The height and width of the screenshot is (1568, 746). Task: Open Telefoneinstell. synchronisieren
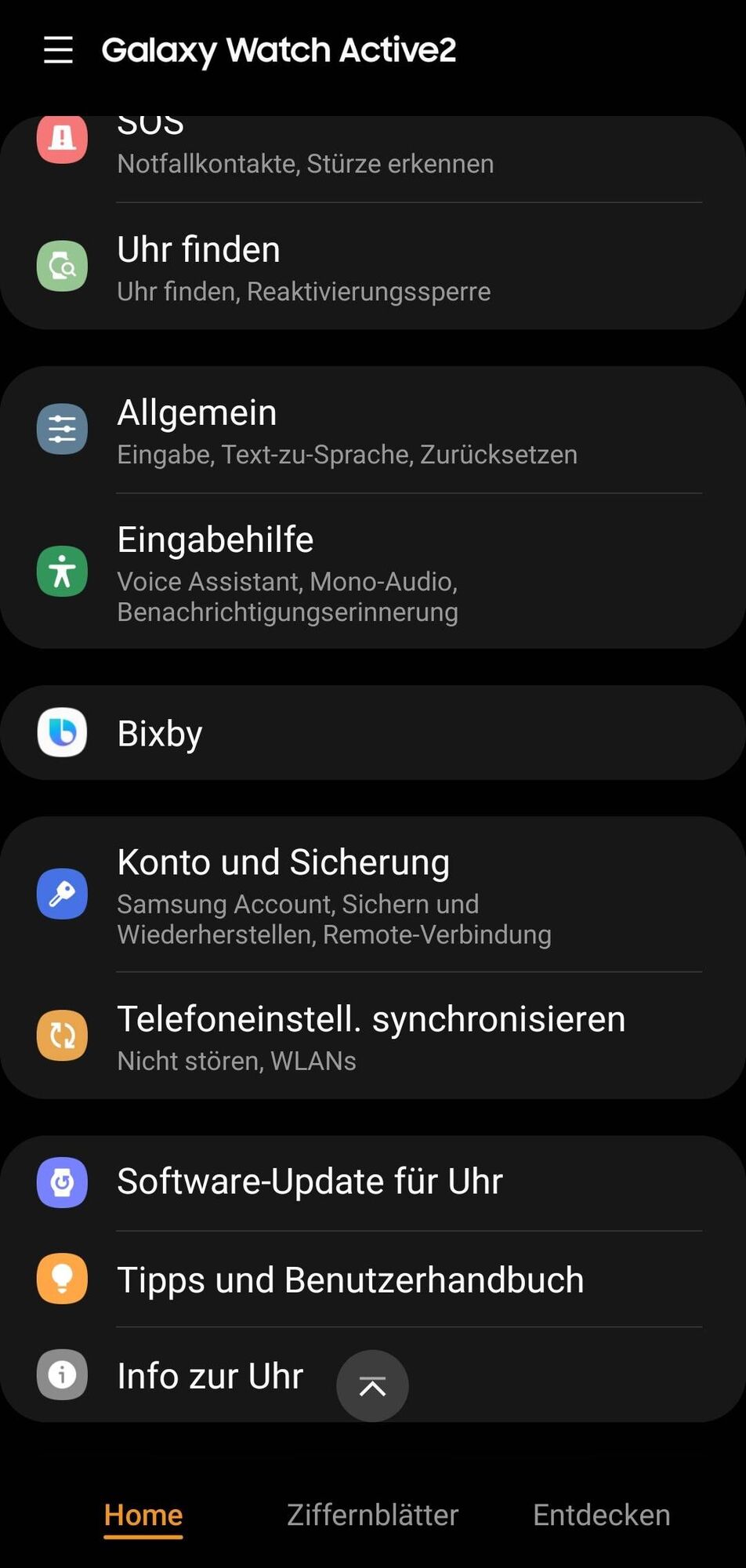point(373,1036)
